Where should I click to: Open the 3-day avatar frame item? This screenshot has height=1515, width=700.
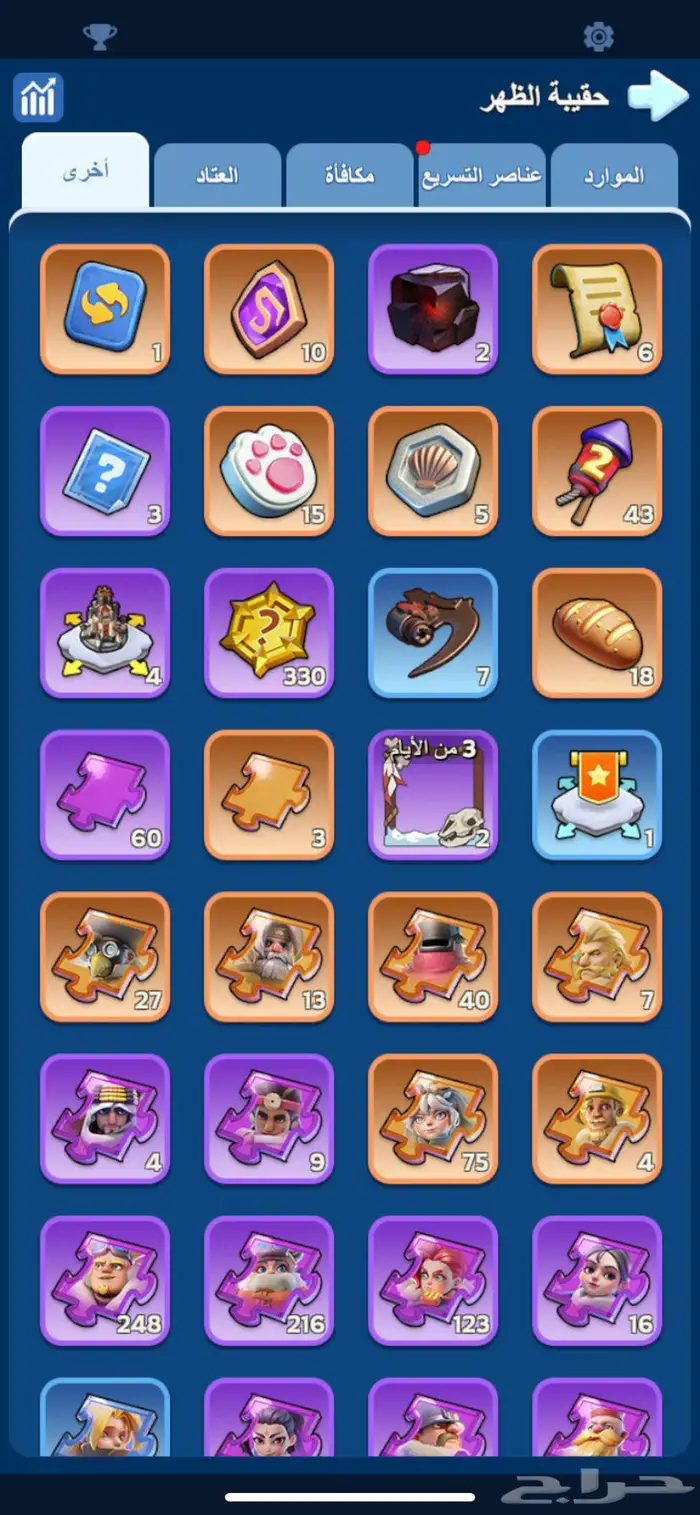(x=433, y=795)
